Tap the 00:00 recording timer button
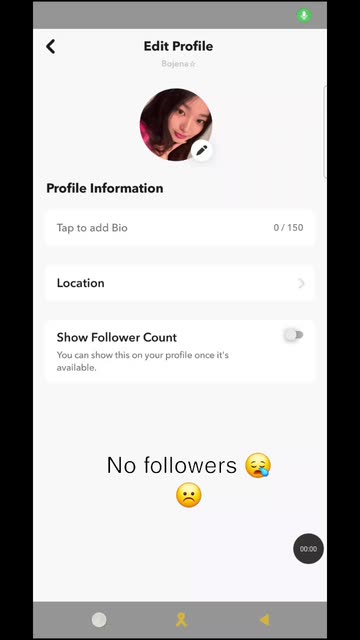The height and width of the screenshot is (640, 360). (x=308, y=549)
